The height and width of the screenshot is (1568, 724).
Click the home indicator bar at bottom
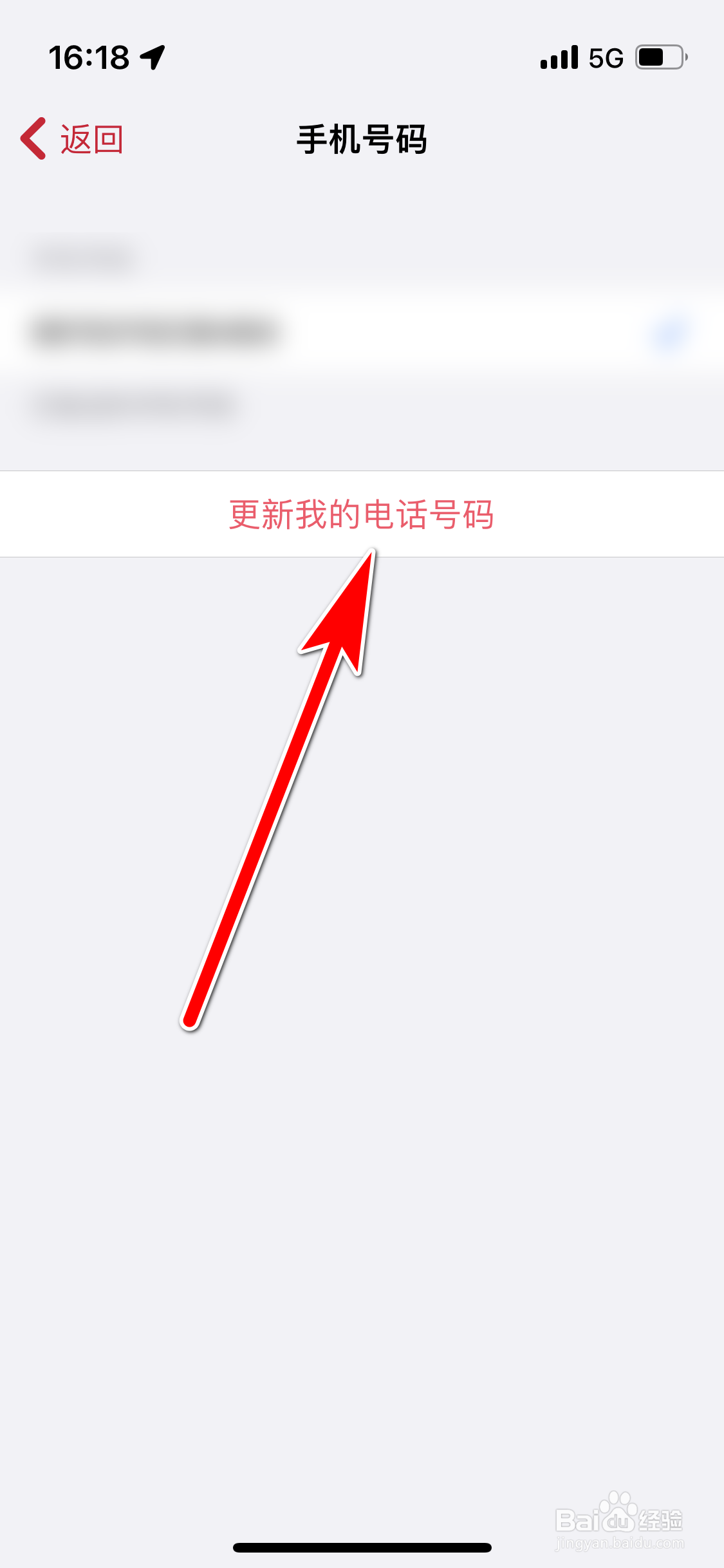(362, 1548)
